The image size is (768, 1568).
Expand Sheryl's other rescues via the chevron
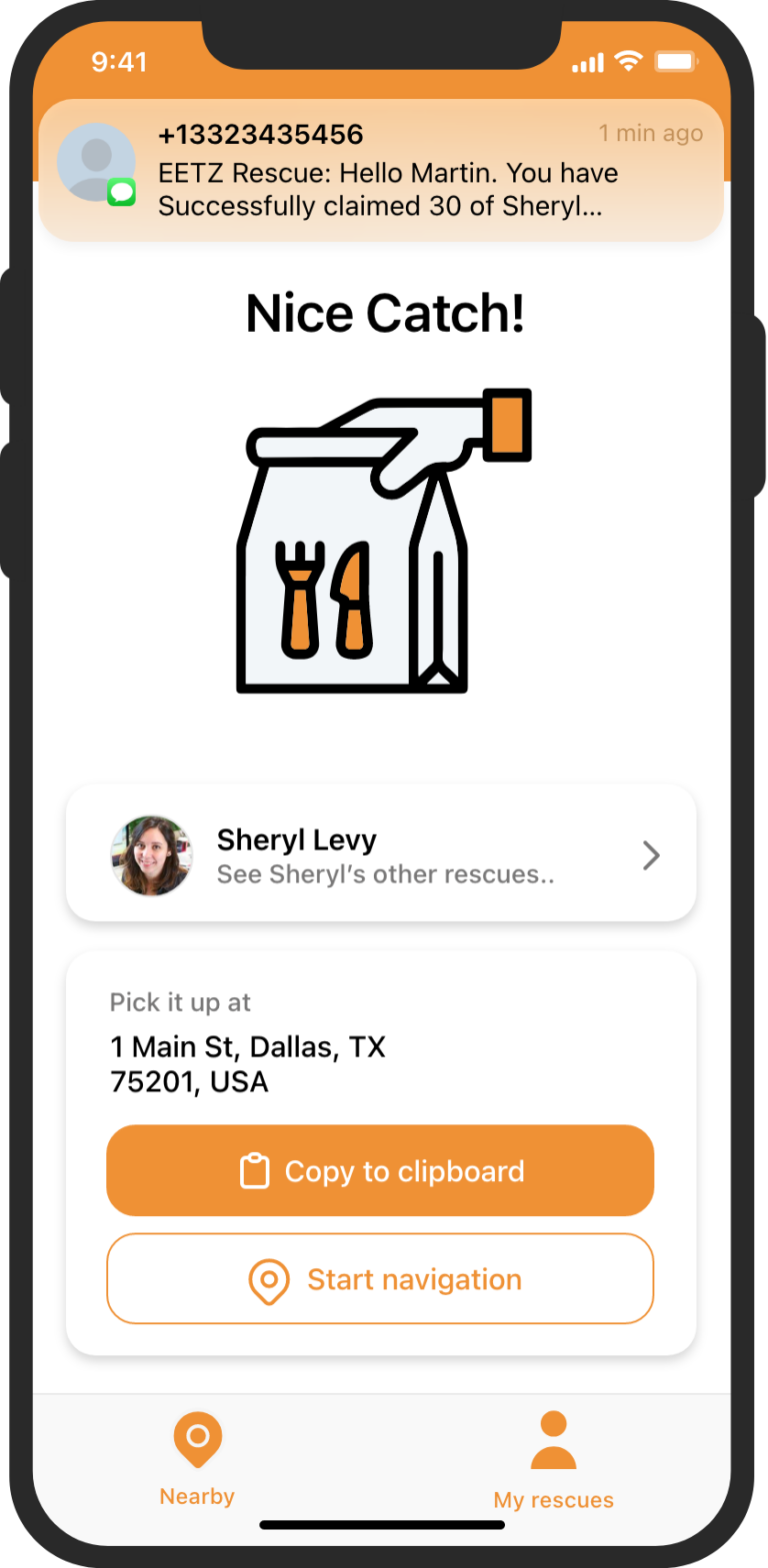point(651,855)
